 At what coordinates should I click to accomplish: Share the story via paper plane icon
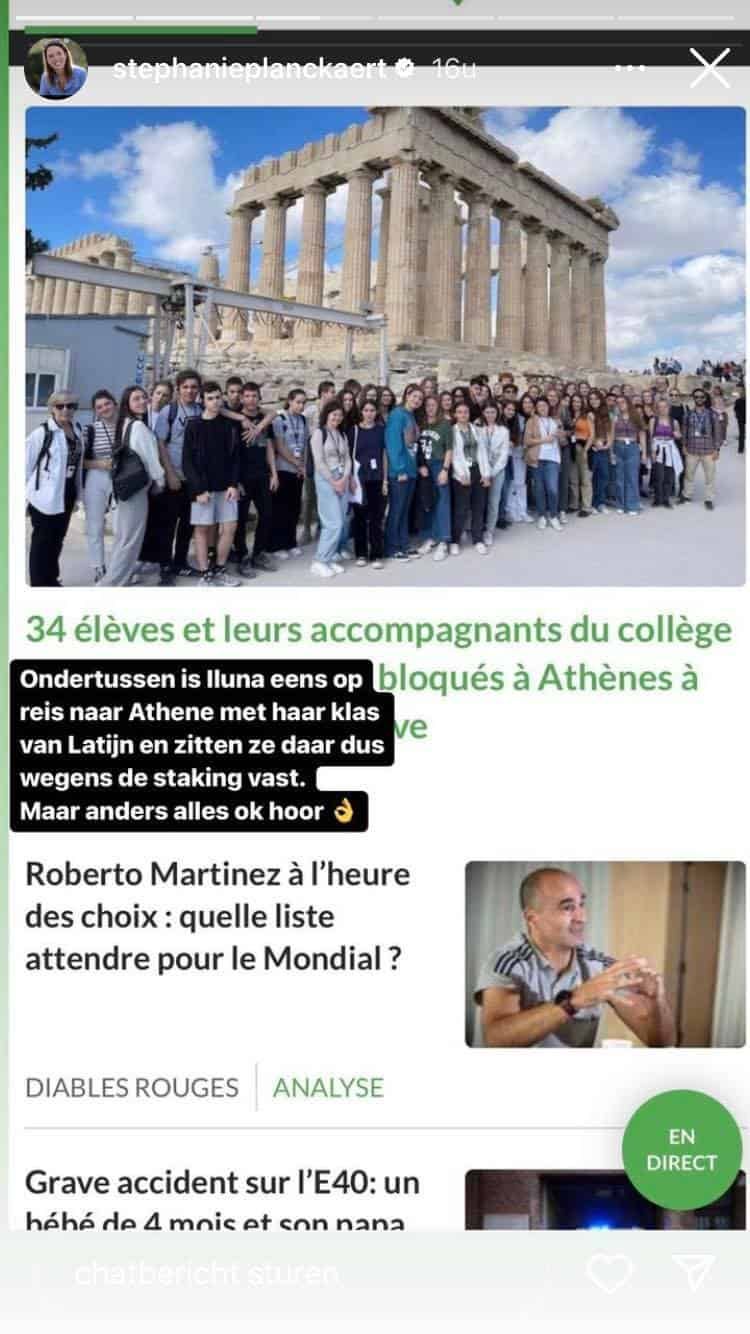[x=693, y=1273]
